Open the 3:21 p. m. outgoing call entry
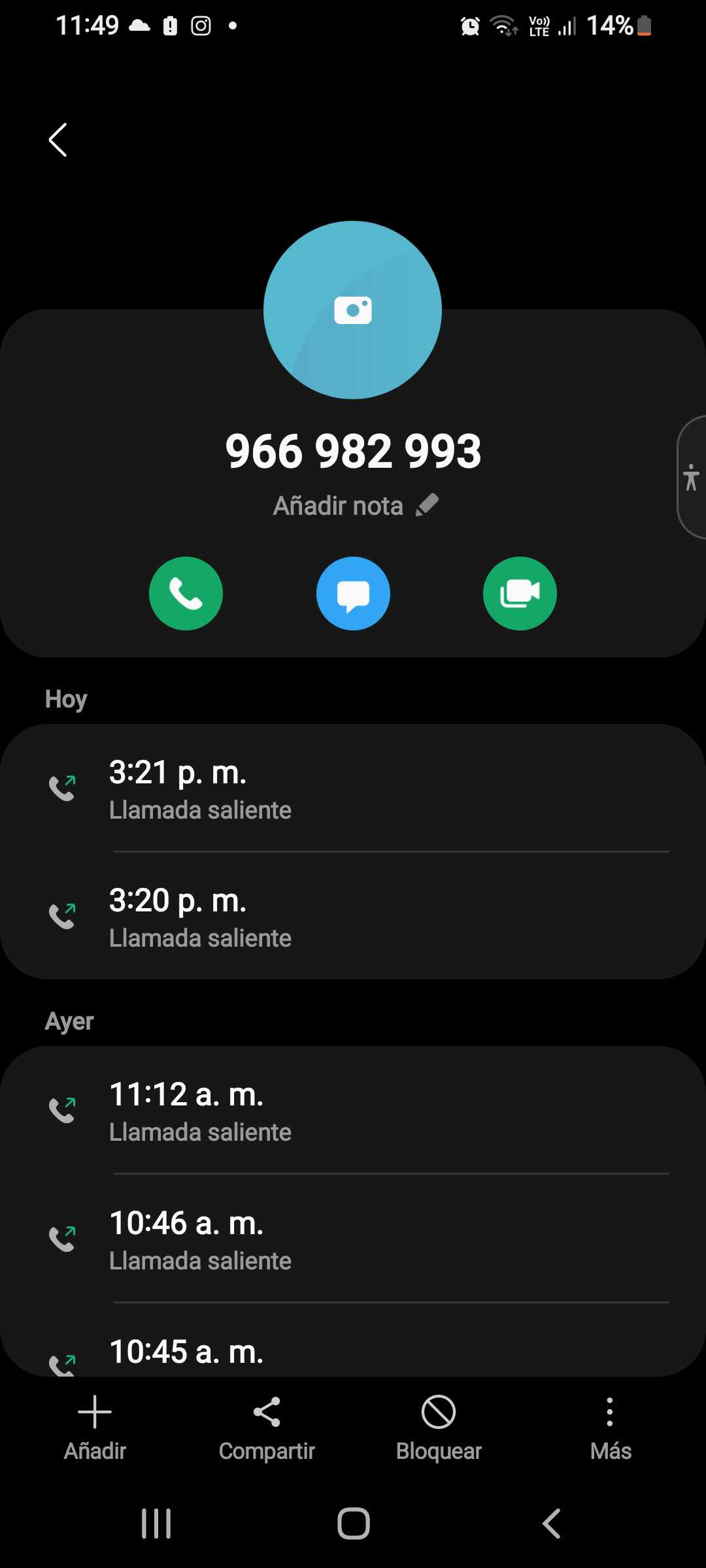The image size is (706, 1568). click(x=353, y=789)
